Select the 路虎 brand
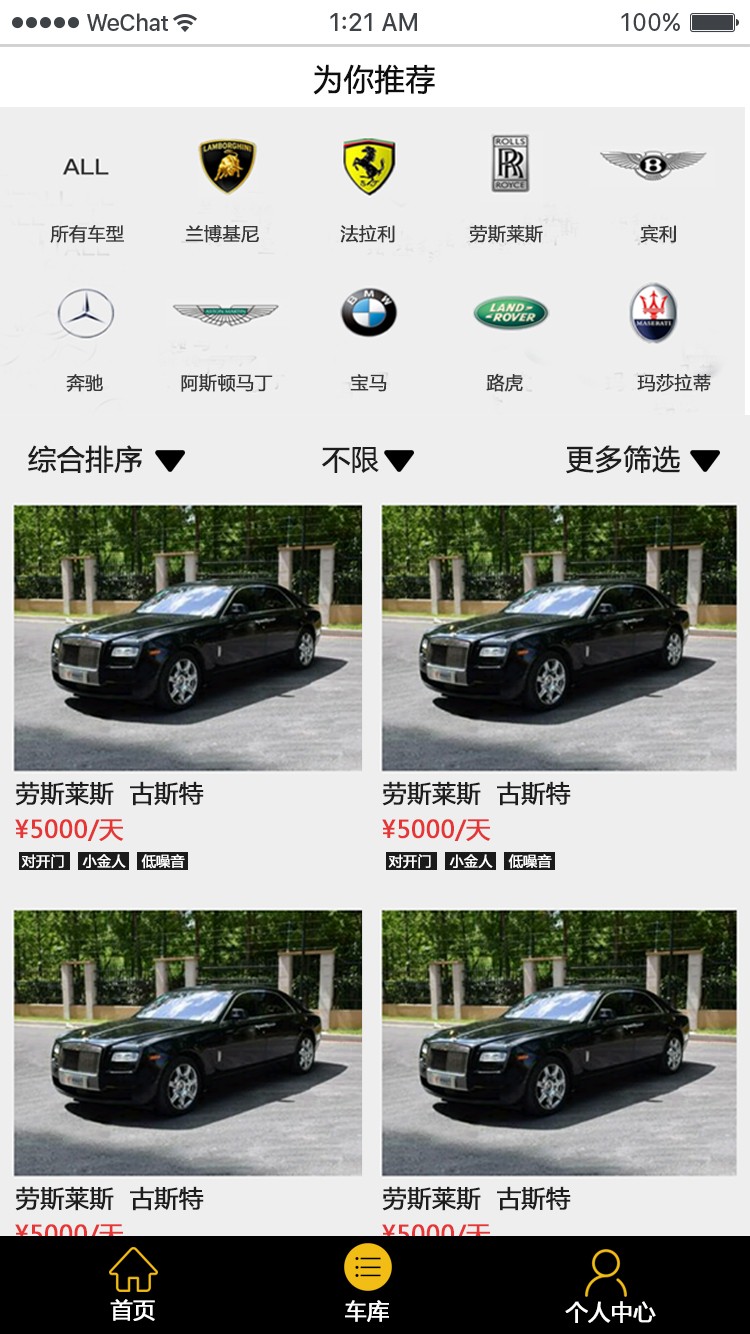The image size is (750, 1334). [508, 338]
